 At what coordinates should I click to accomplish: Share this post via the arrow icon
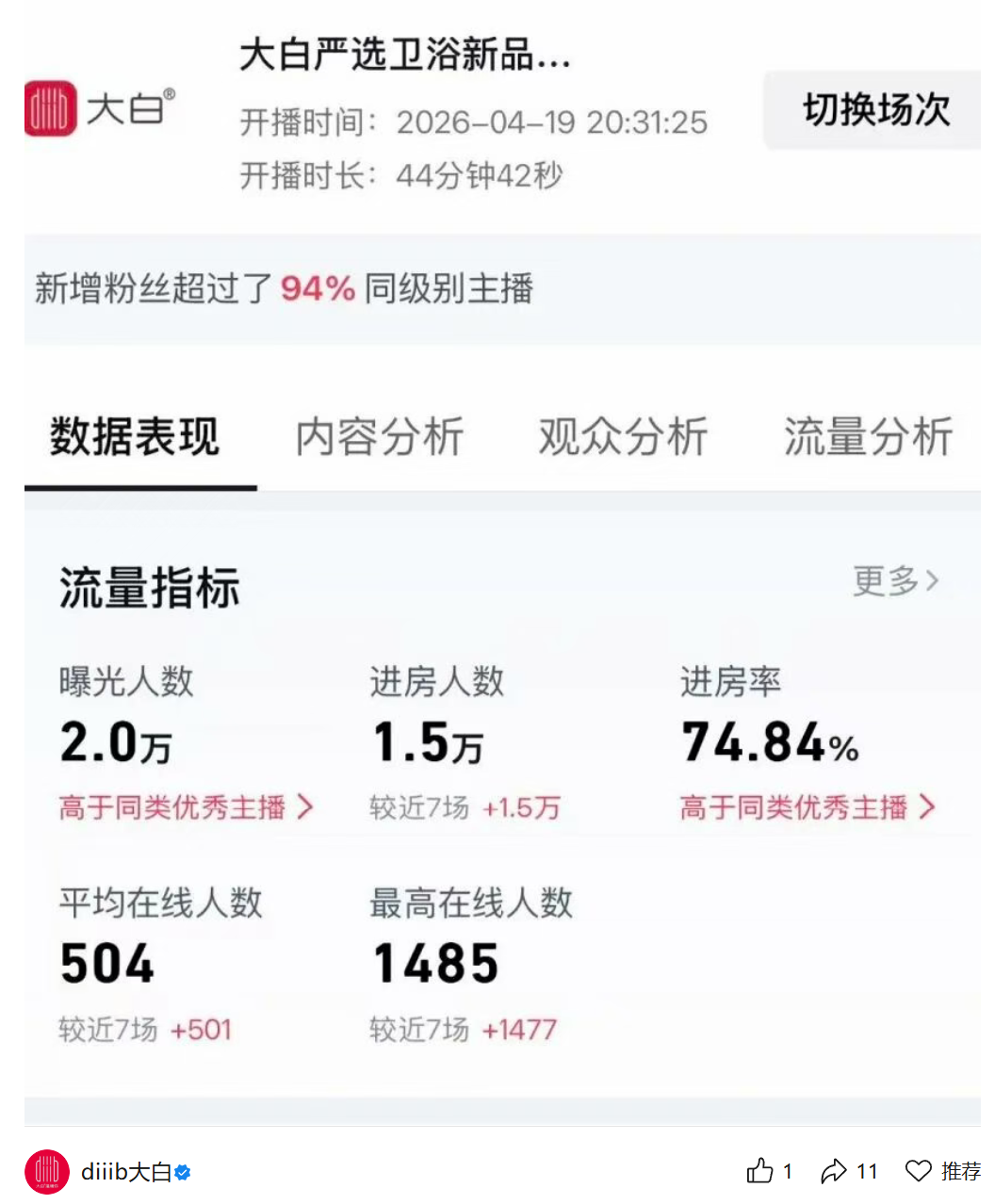coord(834,1171)
